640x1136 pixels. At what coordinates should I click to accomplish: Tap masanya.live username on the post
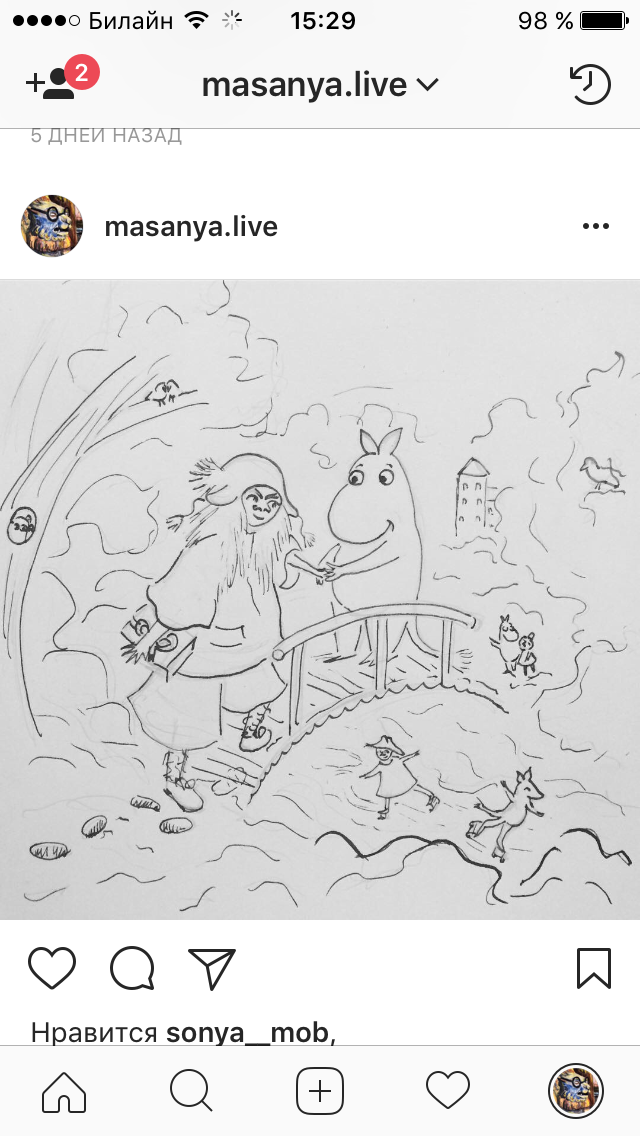[191, 227]
